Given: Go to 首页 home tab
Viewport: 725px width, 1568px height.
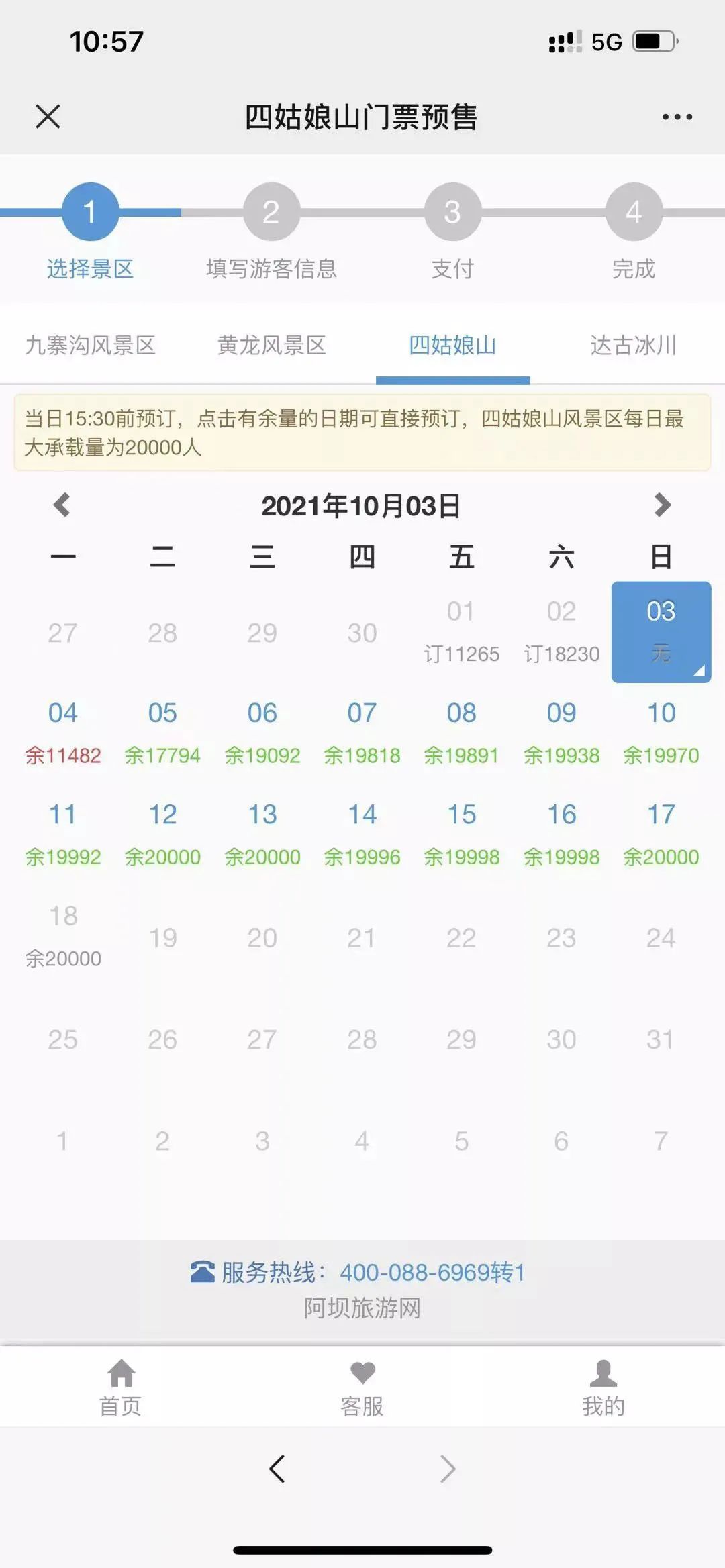Looking at the screenshot, I should coord(121,1388).
